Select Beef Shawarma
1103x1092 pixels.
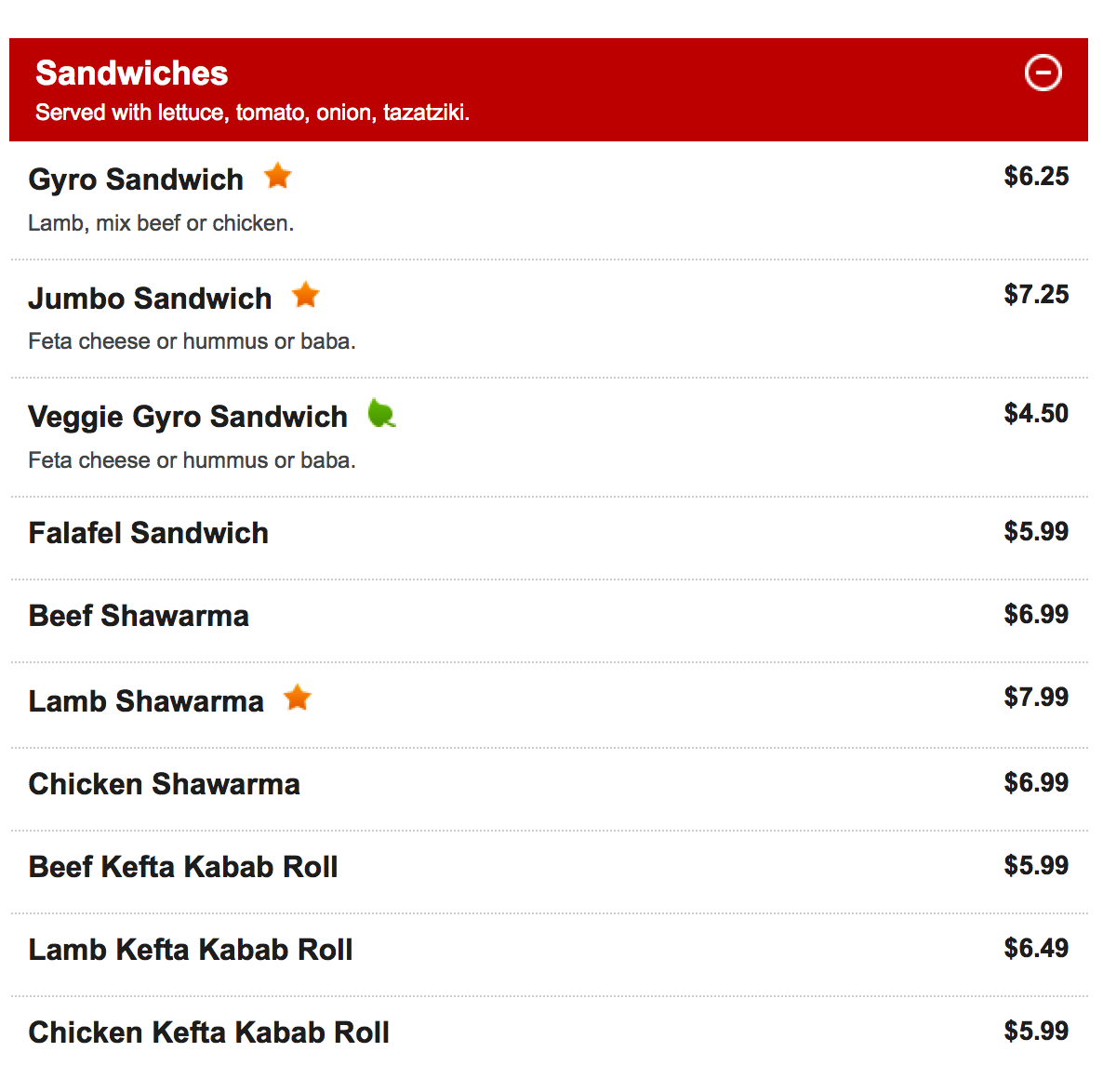pos(139,616)
